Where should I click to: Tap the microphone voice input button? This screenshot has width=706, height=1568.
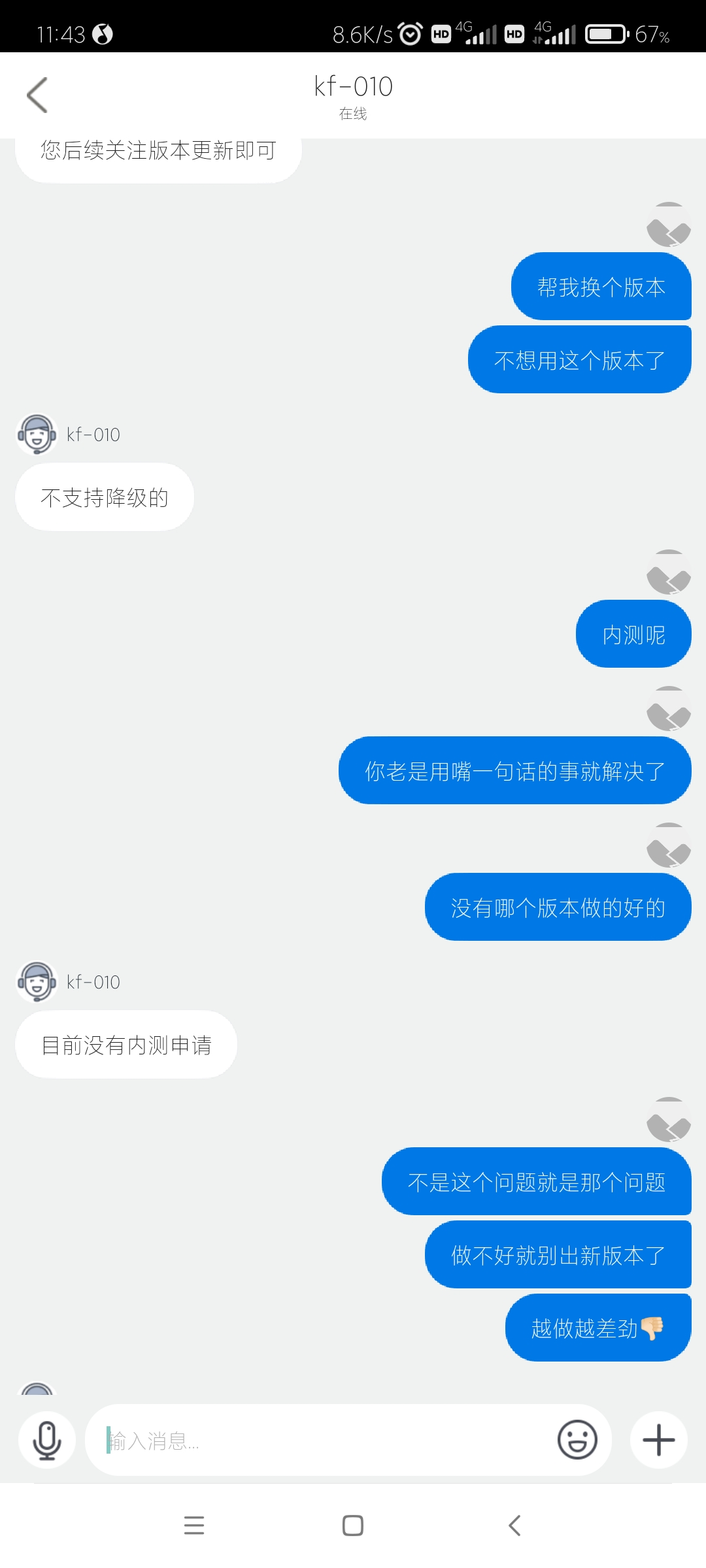point(47,1440)
